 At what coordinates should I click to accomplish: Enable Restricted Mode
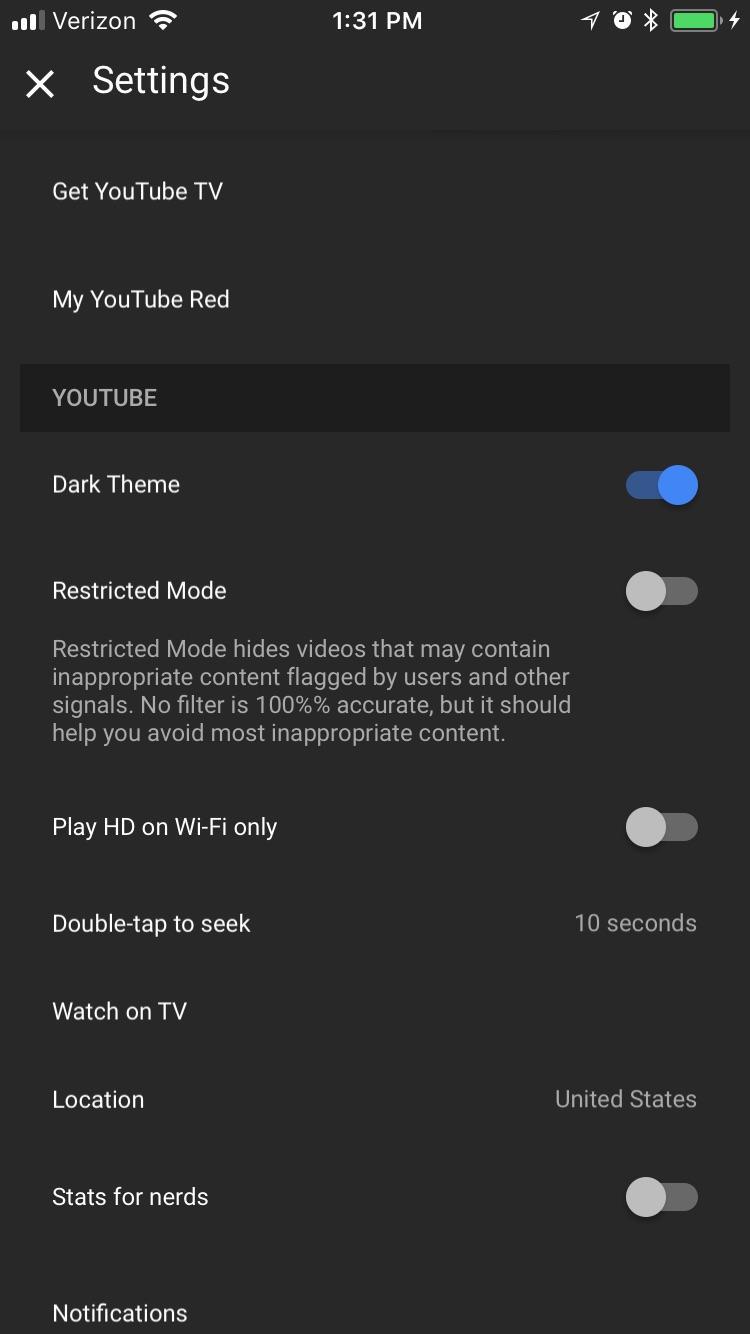(x=663, y=591)
